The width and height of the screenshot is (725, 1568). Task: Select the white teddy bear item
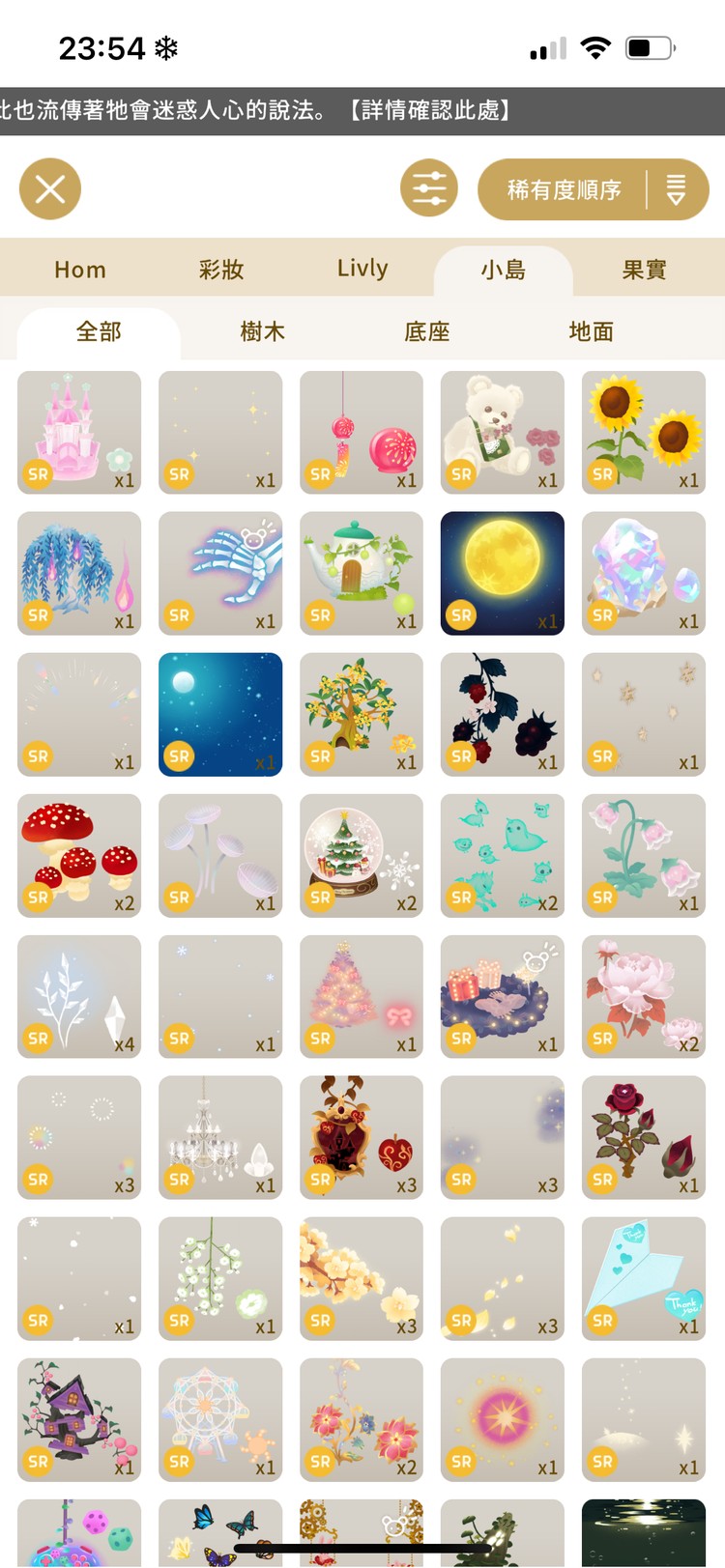pos(503,432)
